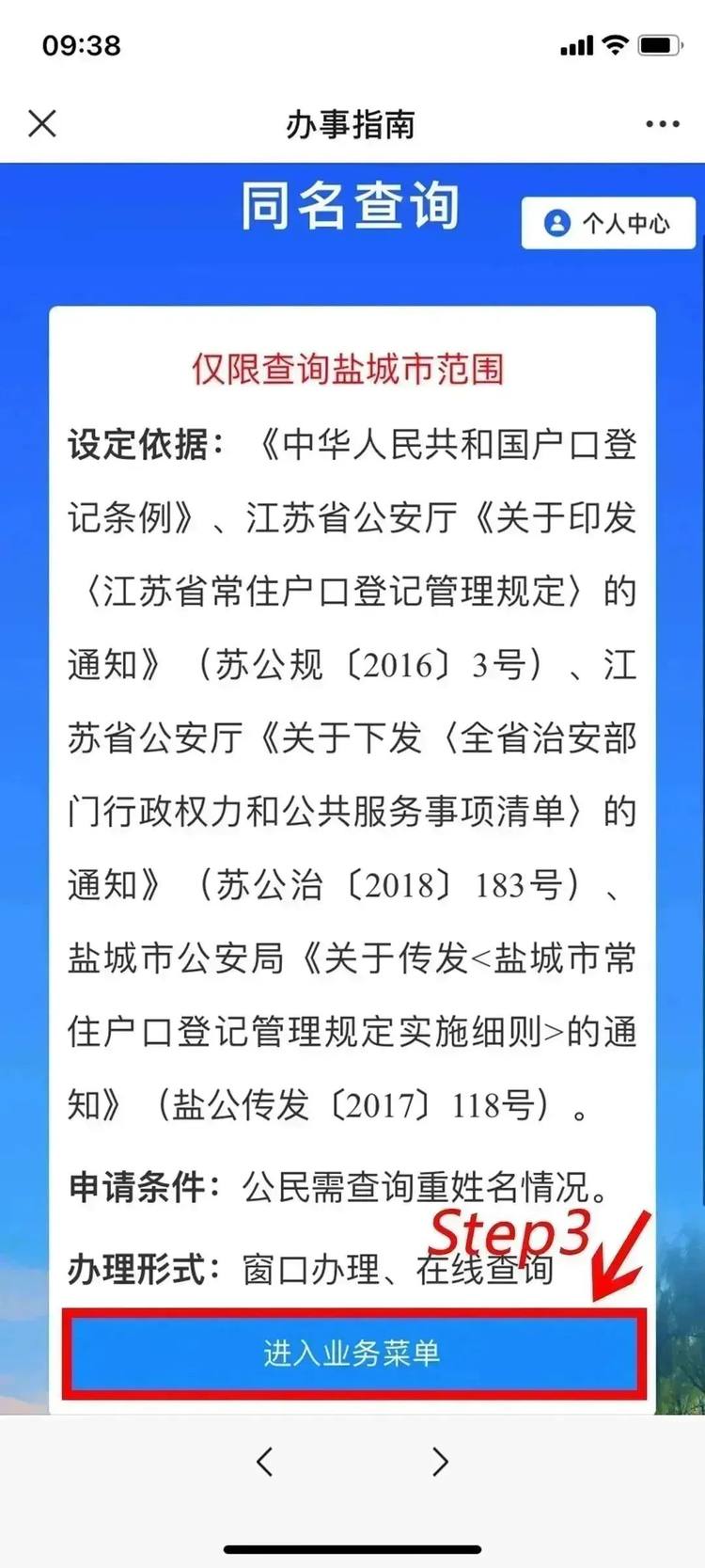The image size is (705, 1568).
Task: Tap 进入业务菜单 button
Action: 354,1353
